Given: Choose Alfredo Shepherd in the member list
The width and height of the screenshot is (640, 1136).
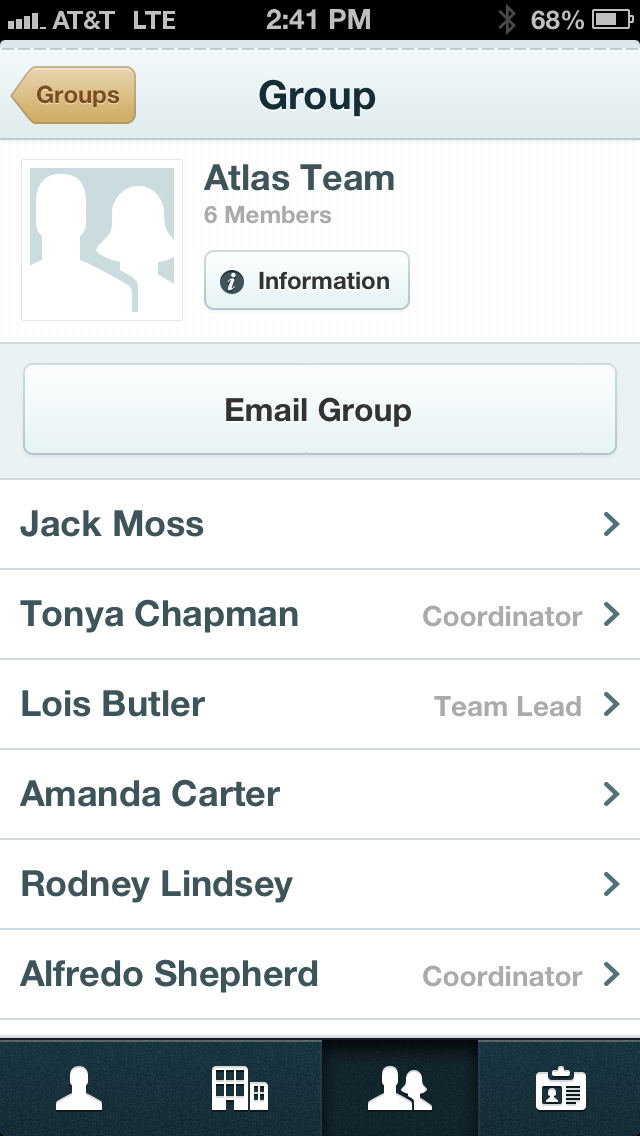Looking at the screenshot, I should coord(320,974).
